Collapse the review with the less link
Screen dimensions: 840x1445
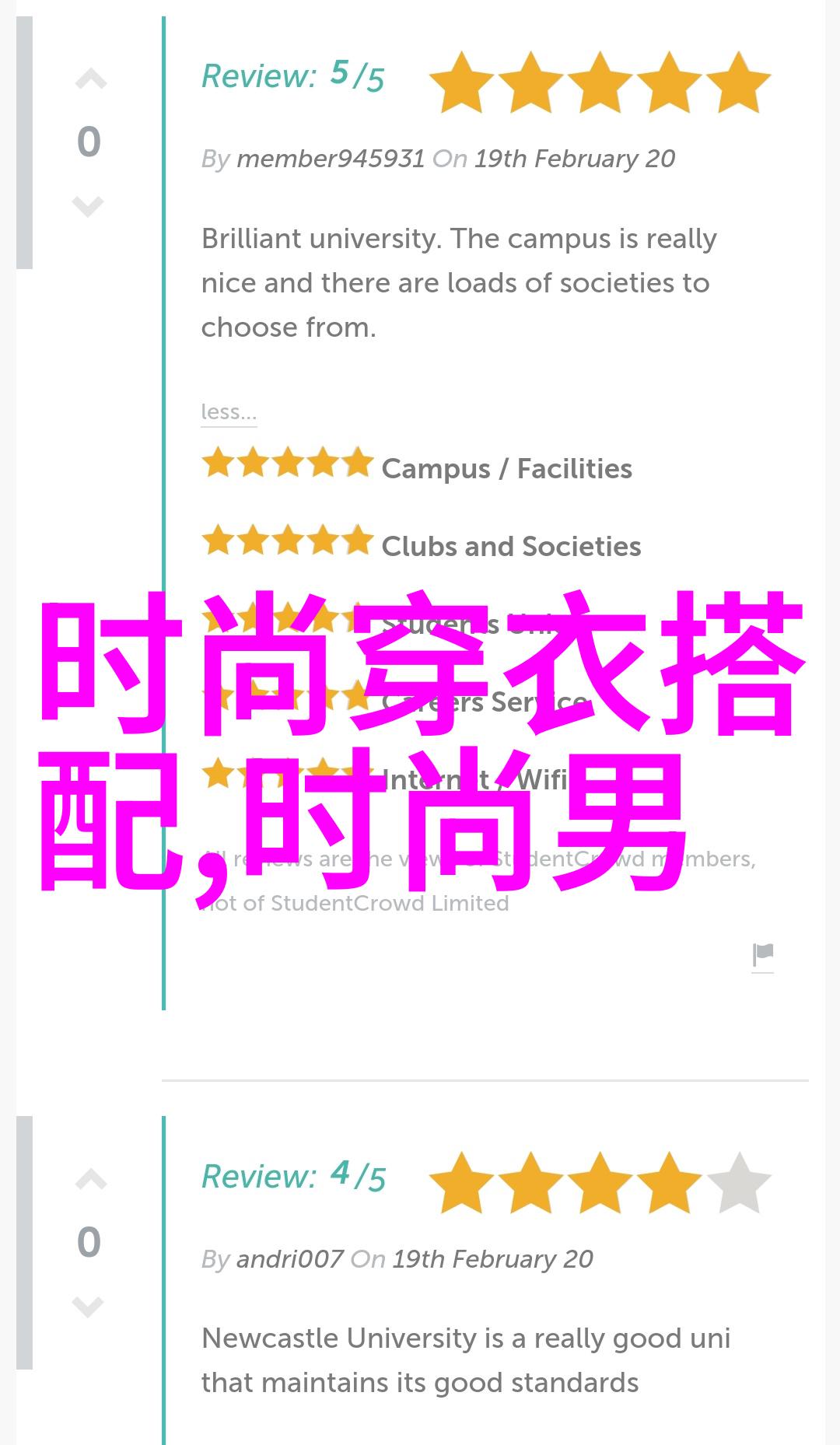[x=228, y=411]
